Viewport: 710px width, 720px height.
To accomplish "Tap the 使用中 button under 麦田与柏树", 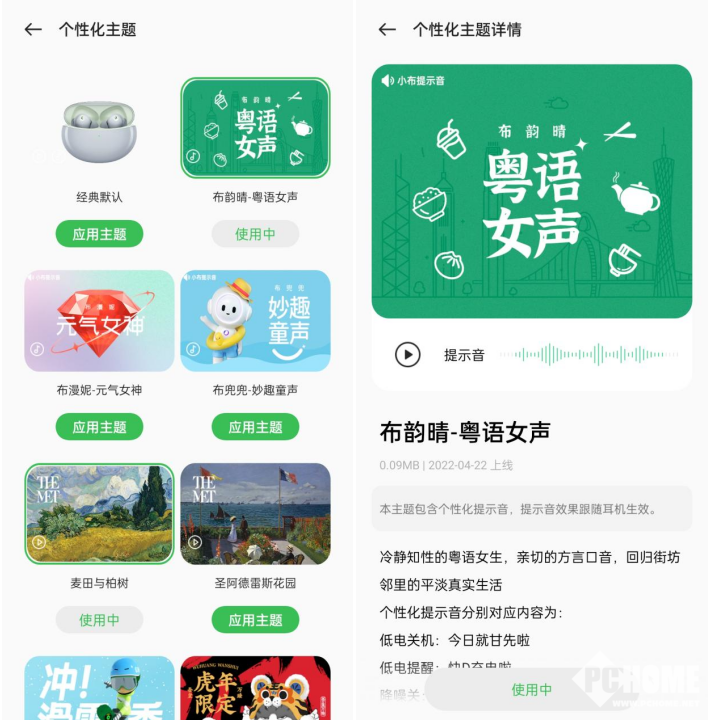I will coord(99,620).
